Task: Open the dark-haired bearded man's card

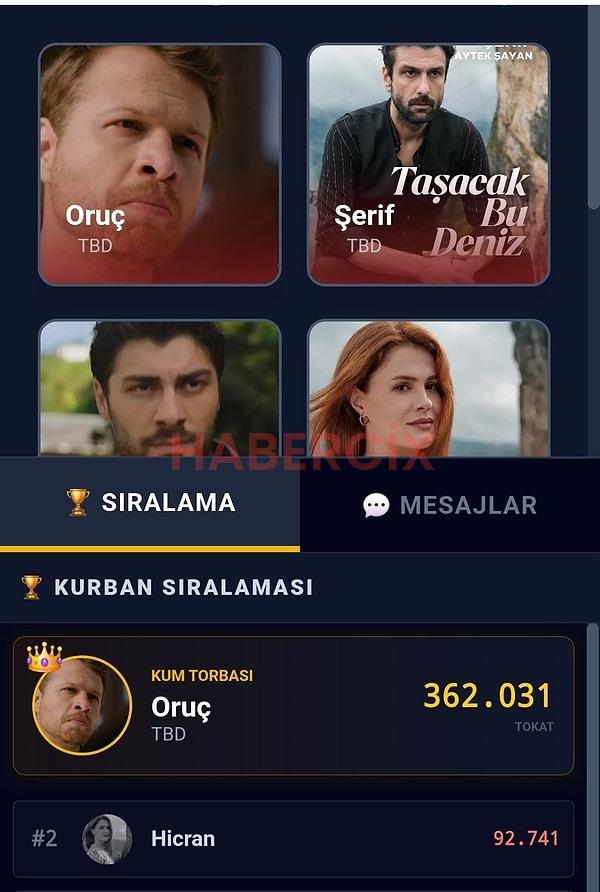Action: (x=159, y=388)
